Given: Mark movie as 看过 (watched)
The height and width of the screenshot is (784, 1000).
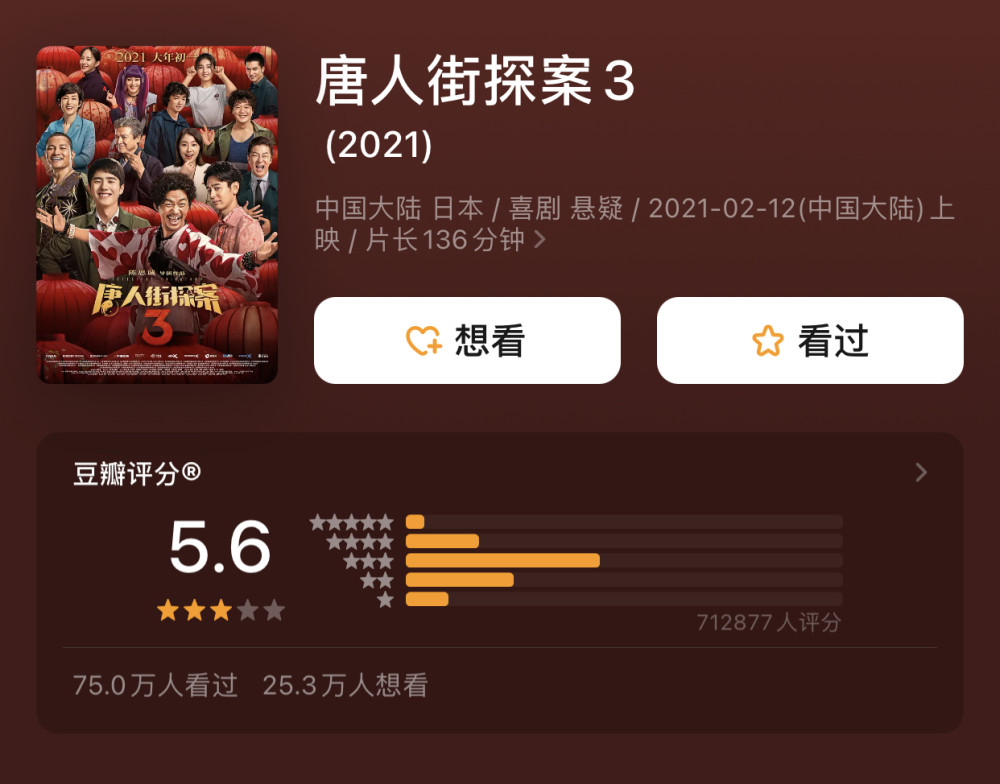Looking at the screenshot, I should [x=810, y=341].
